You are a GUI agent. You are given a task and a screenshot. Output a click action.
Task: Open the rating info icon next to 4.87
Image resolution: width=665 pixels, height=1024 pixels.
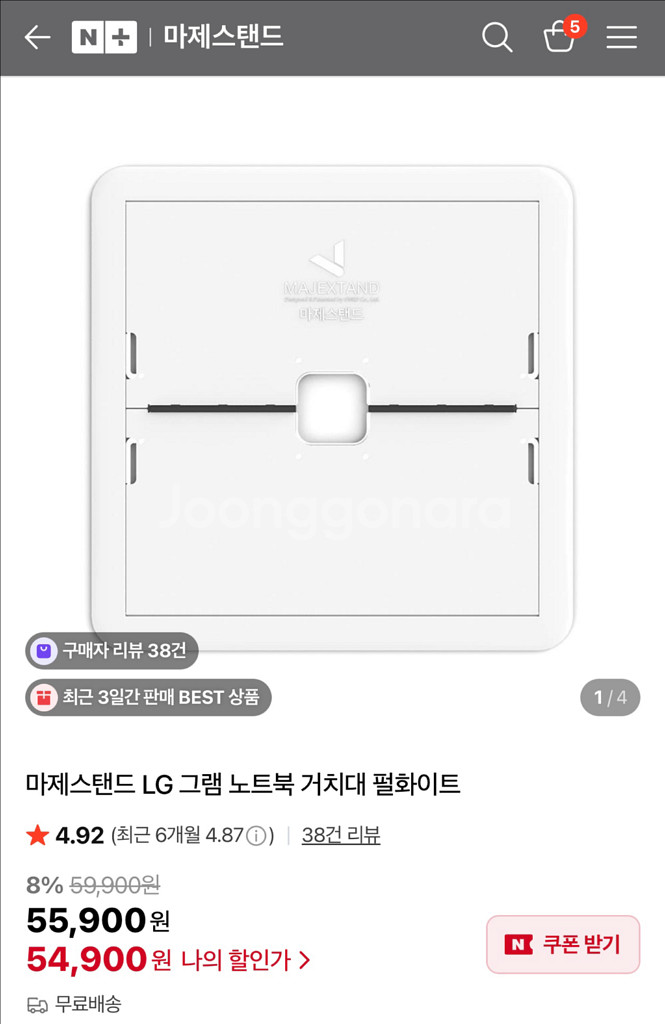point(257,836)
